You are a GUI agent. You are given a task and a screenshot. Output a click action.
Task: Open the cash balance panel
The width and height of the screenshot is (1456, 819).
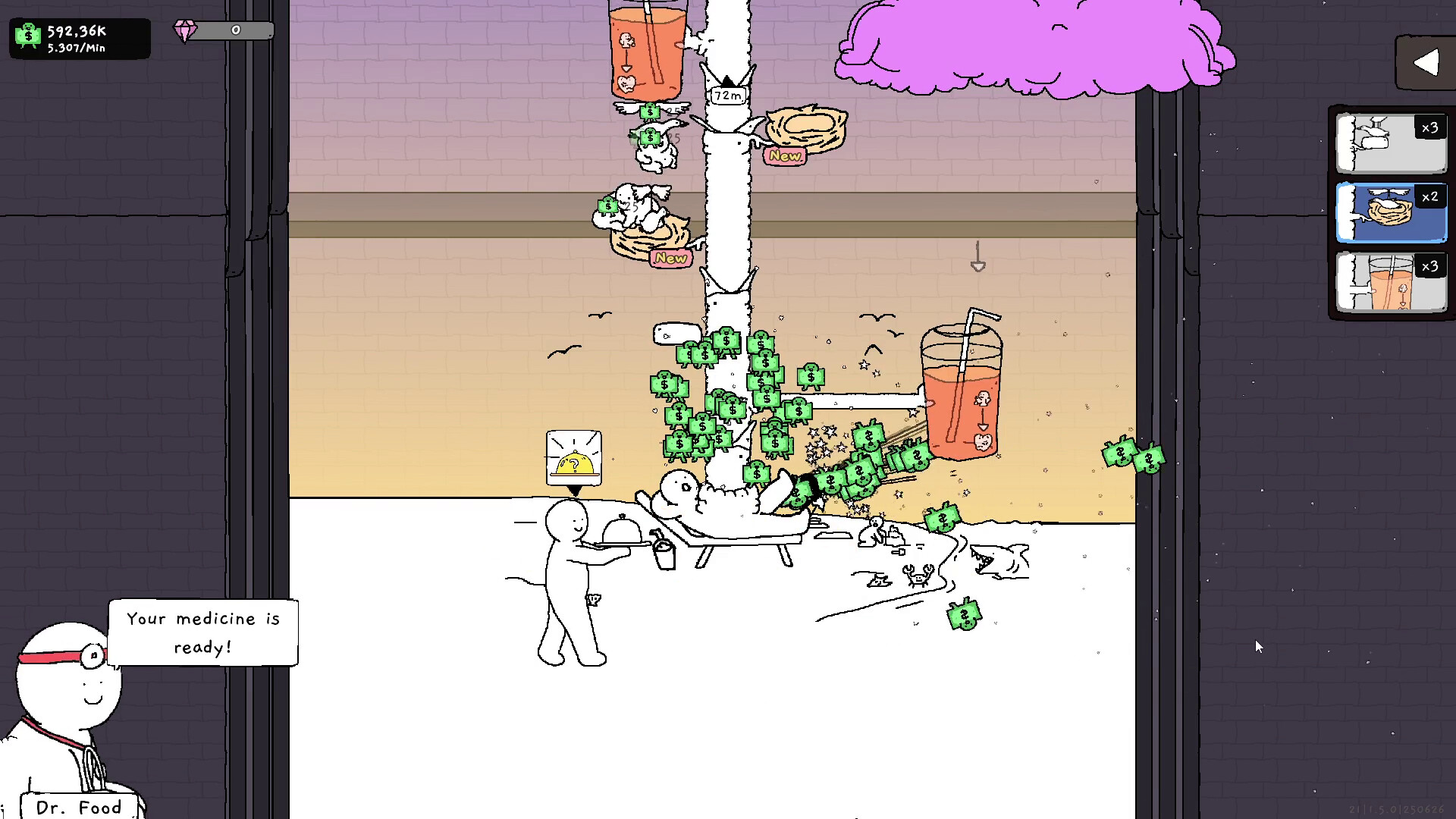[80, 38]
